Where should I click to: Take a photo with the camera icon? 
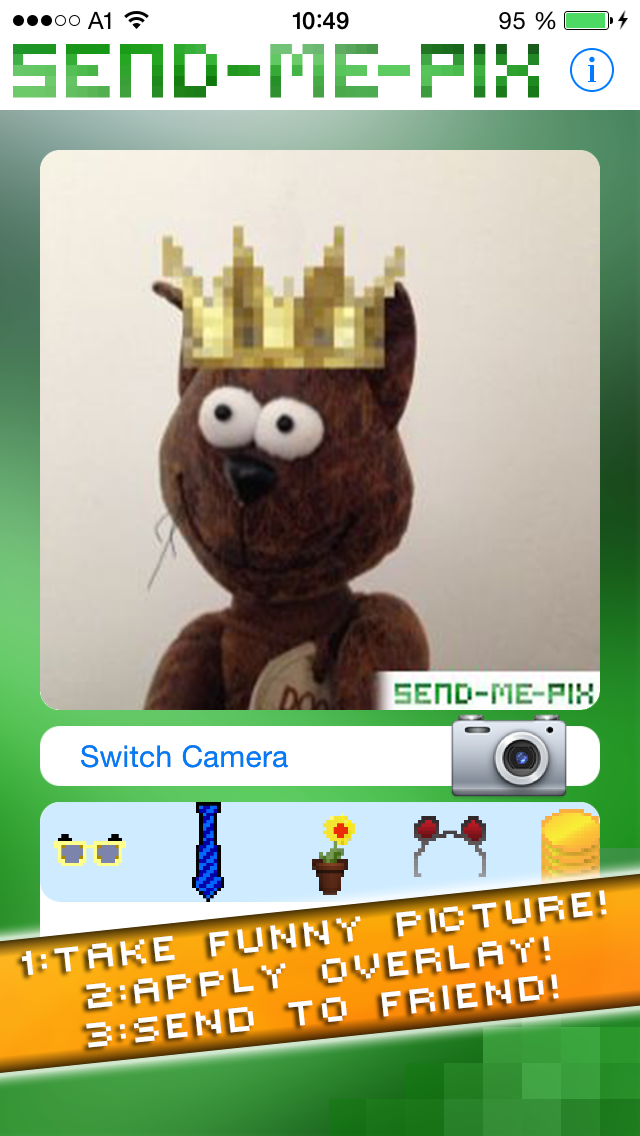[509, 756]
